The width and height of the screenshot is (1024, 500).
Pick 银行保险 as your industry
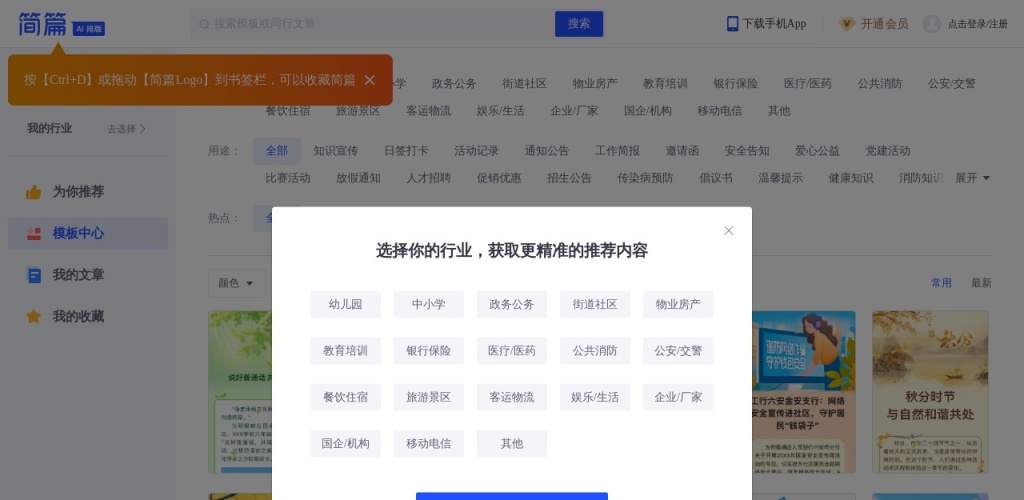pos(428,351)
